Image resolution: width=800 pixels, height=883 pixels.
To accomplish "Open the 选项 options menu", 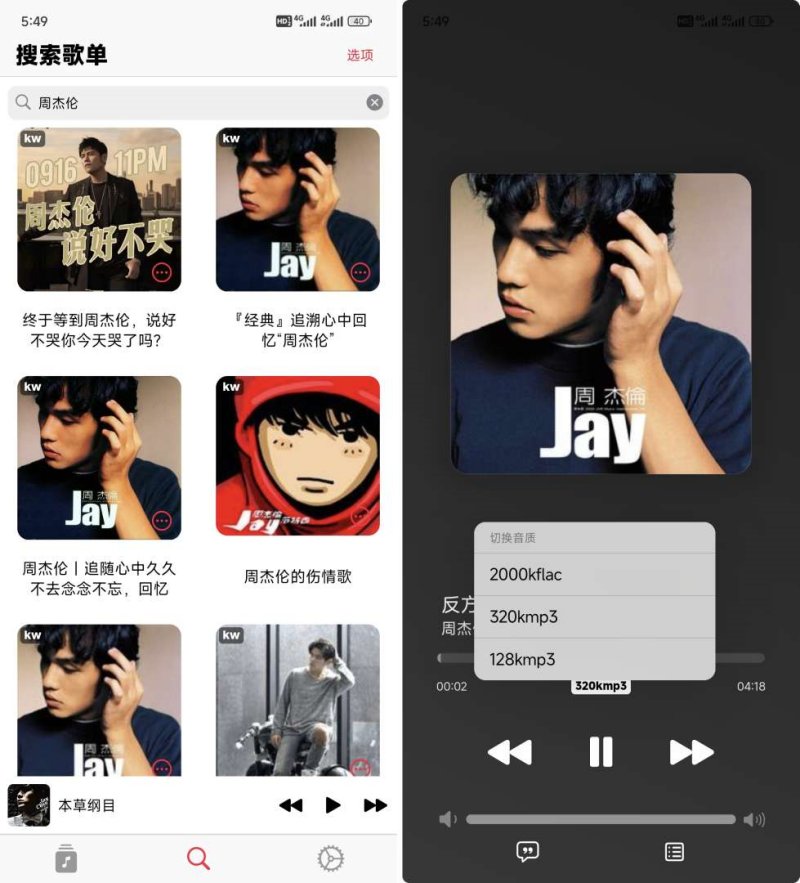I will coord(361,55).
